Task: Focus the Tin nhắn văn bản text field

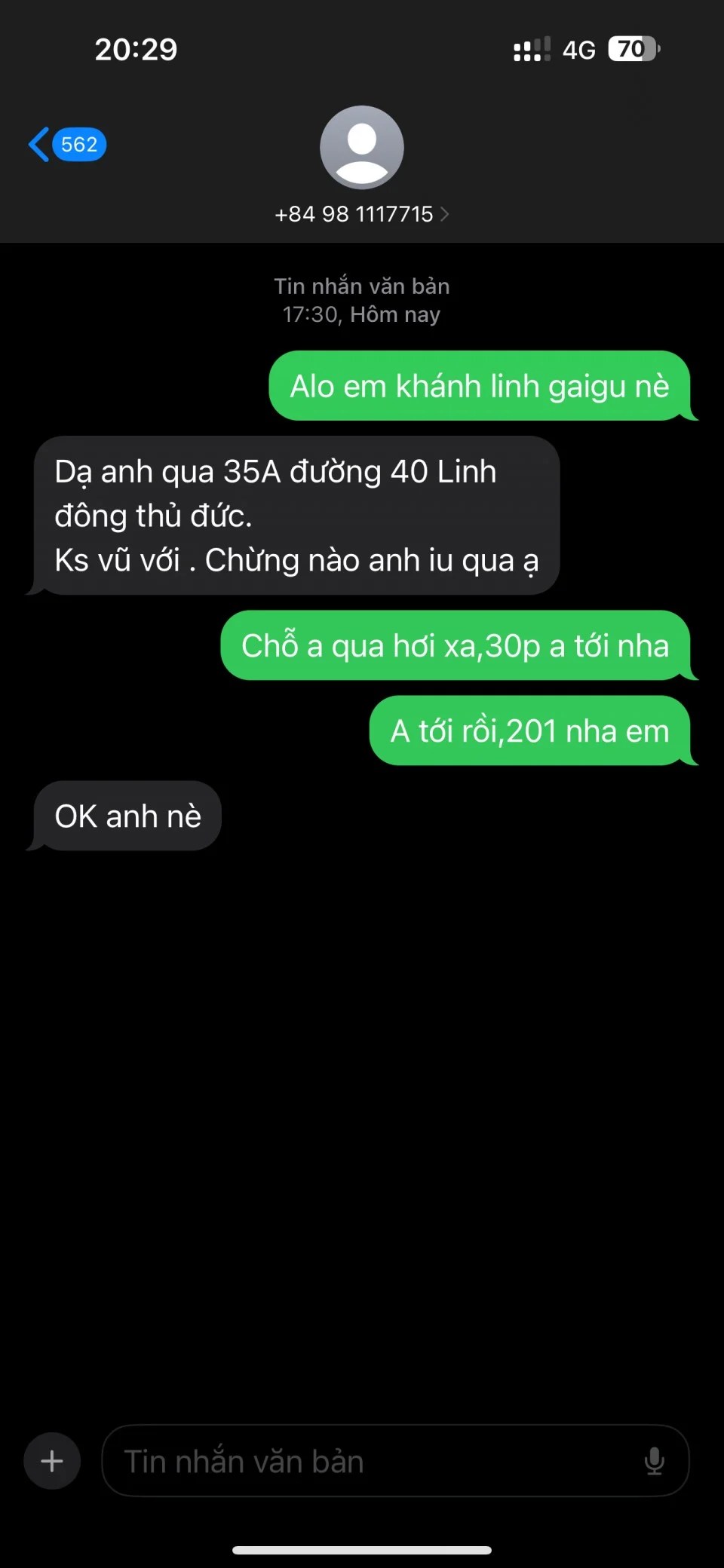Action: [x=370, y=1461]
